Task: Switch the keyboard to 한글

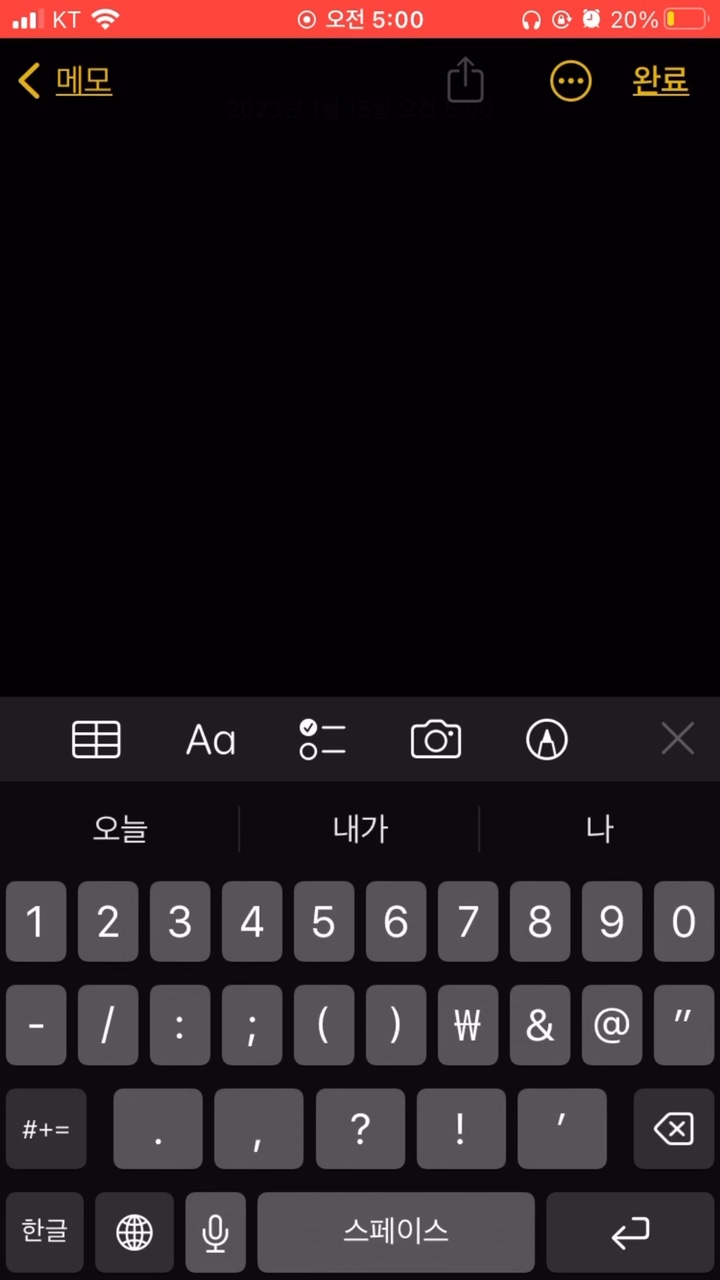Action: click(45, 1231)
